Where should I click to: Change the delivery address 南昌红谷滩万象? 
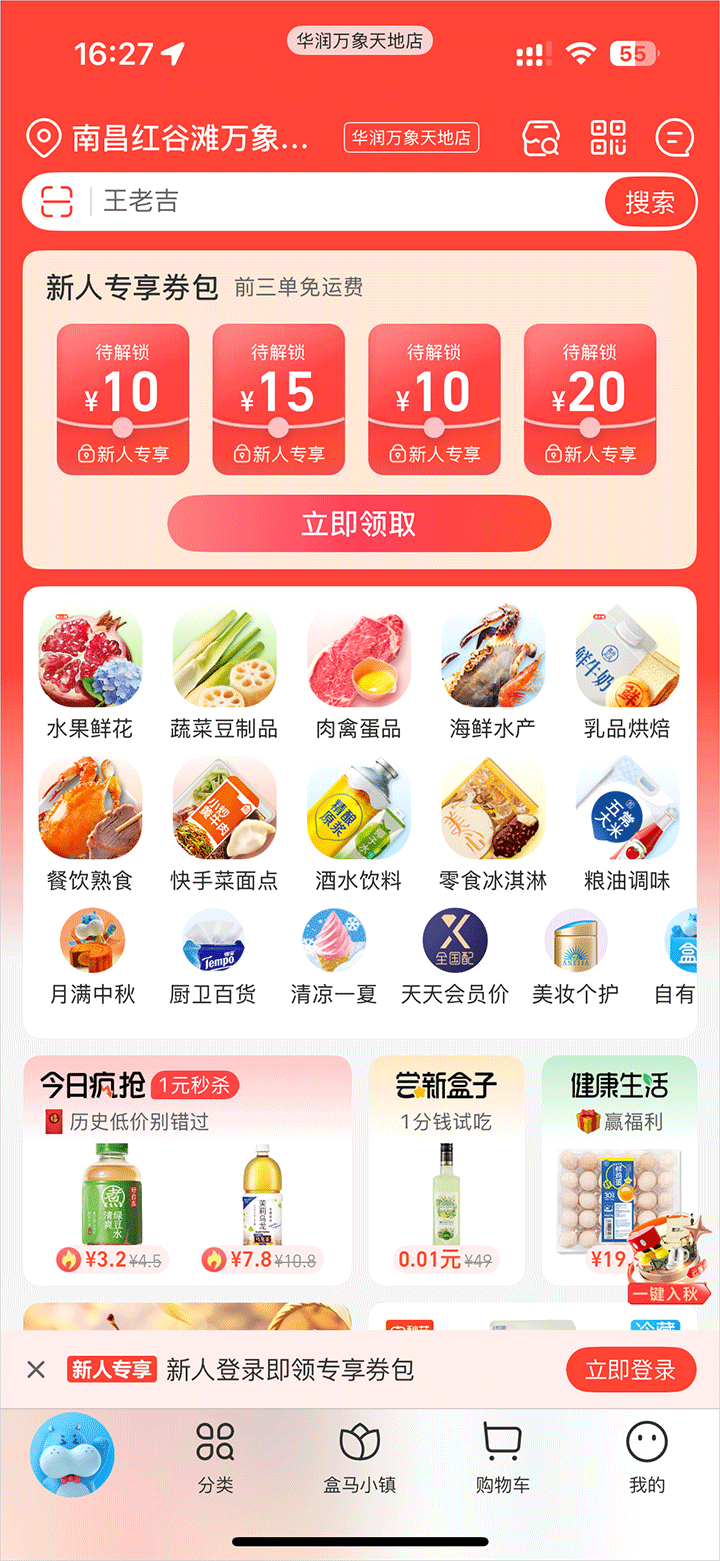pyautogui.click(x=170, y=138)
